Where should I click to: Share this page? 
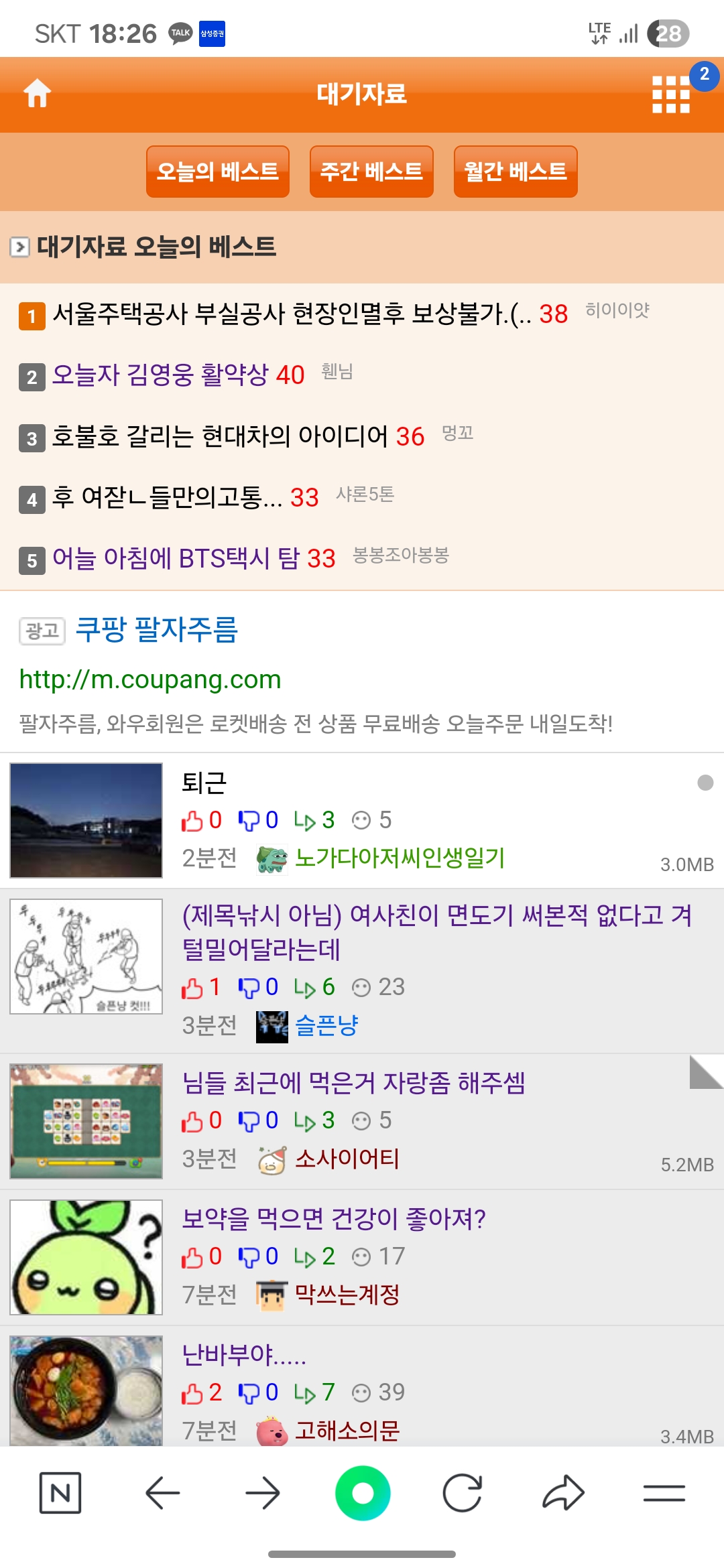pos(563,1493)
